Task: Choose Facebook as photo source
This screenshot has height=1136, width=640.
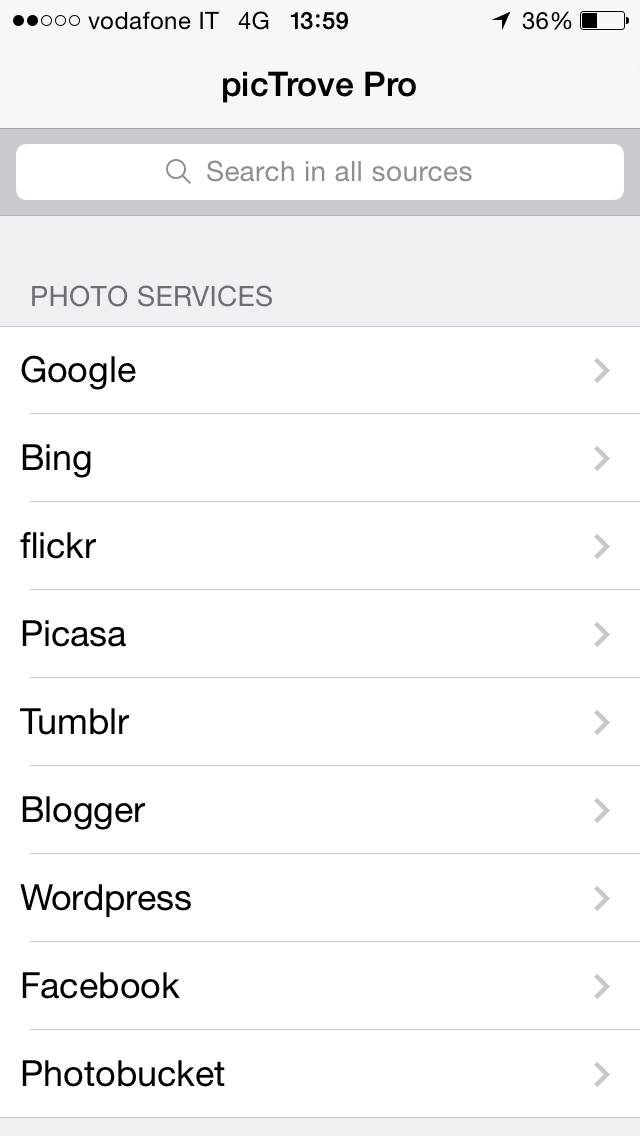Action: 320,986
